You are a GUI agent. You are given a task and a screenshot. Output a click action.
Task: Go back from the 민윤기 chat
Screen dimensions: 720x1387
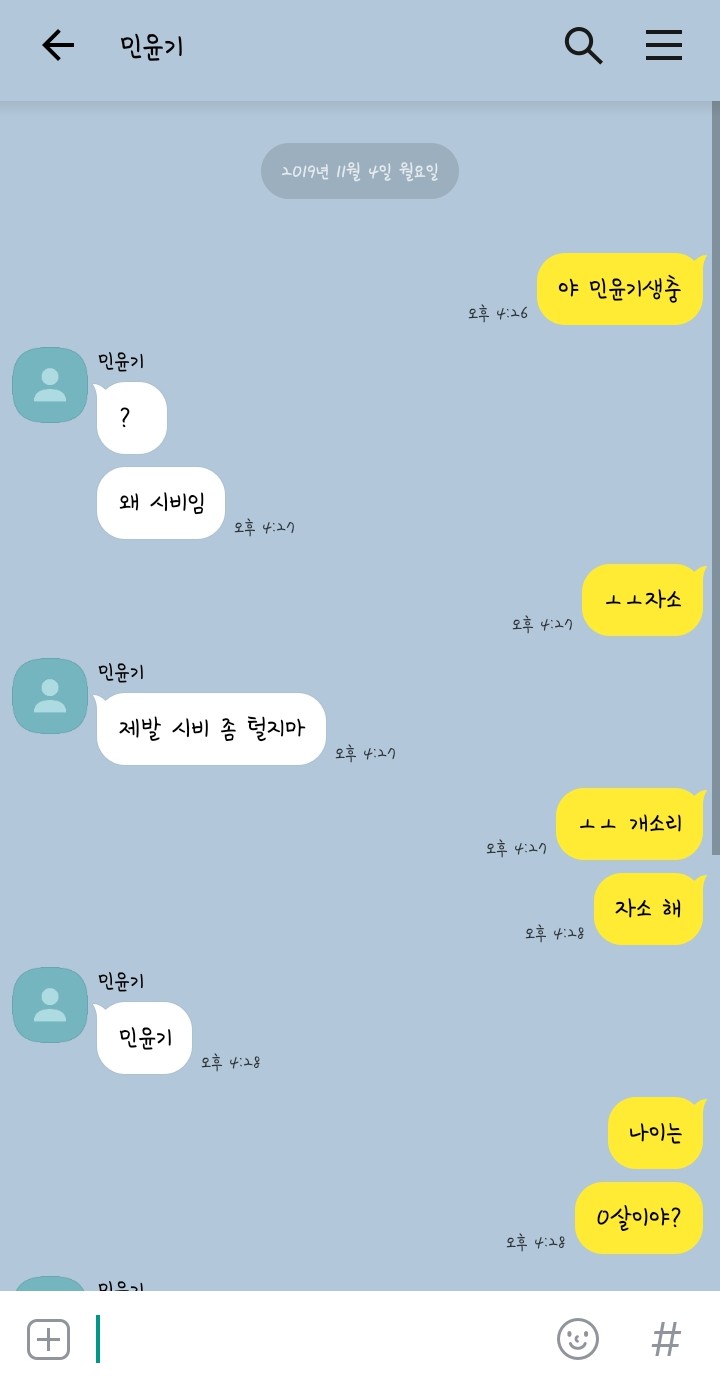(x=58, y=45)
